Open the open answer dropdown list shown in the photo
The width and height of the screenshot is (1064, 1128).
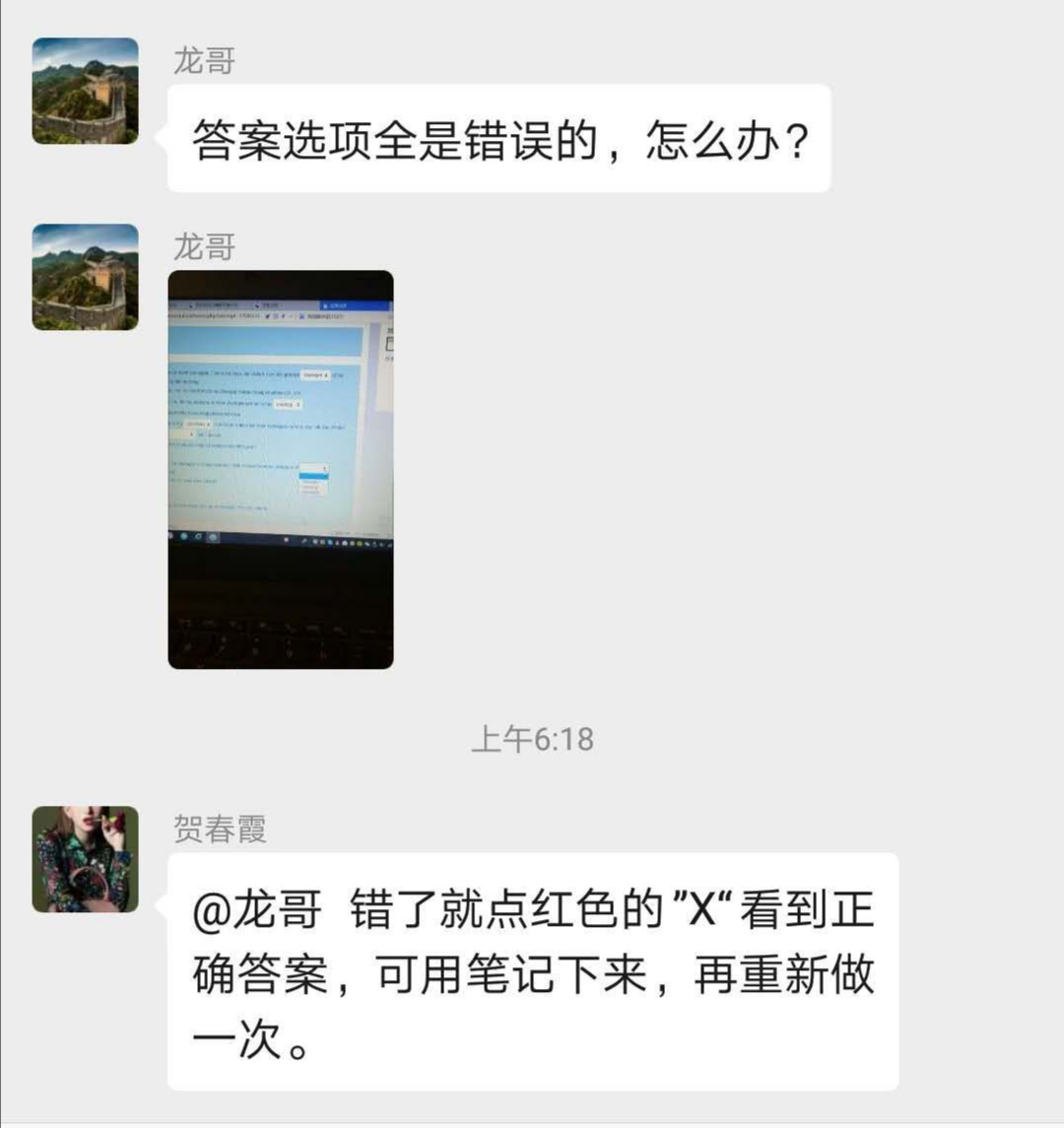pyautogui.click(x=313, y=479)
